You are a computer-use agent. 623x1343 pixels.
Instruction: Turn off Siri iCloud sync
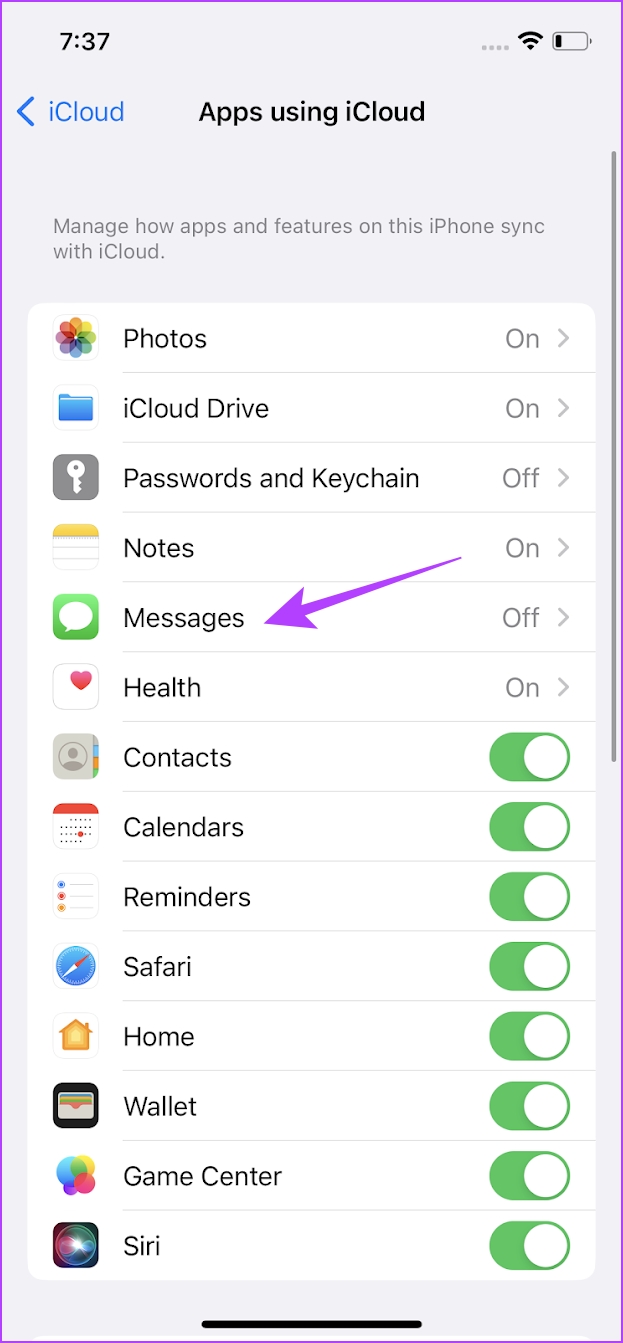[x=529, y=1246]
